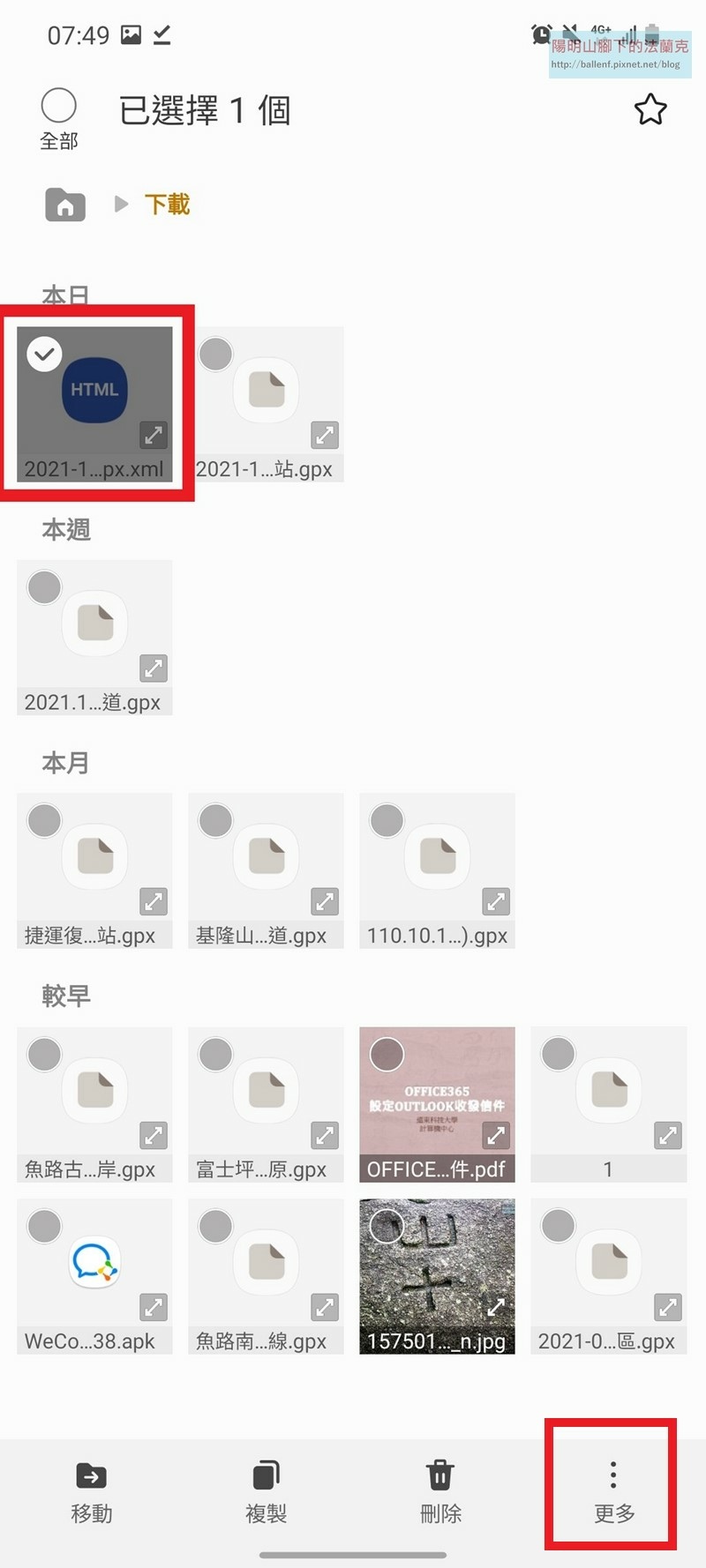Copy the selected file with 複製
Screen dimensions: 706x1568
[266, 1493]
